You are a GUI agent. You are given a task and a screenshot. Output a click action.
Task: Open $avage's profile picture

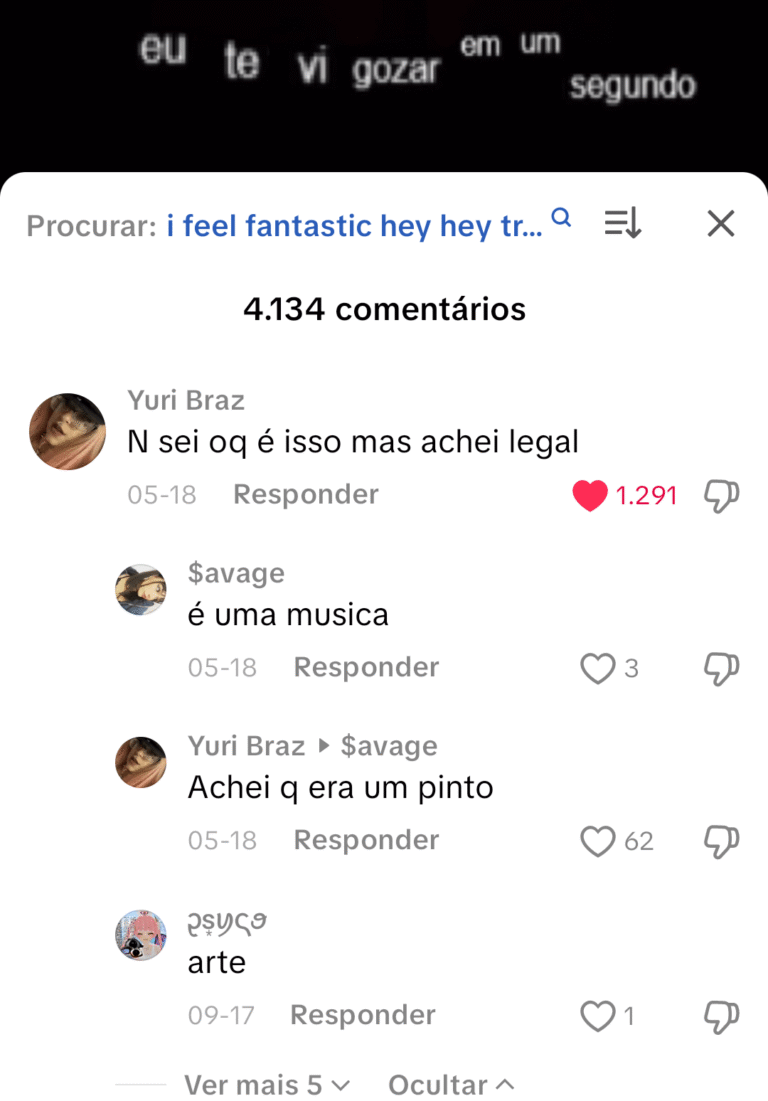point(141,590)
